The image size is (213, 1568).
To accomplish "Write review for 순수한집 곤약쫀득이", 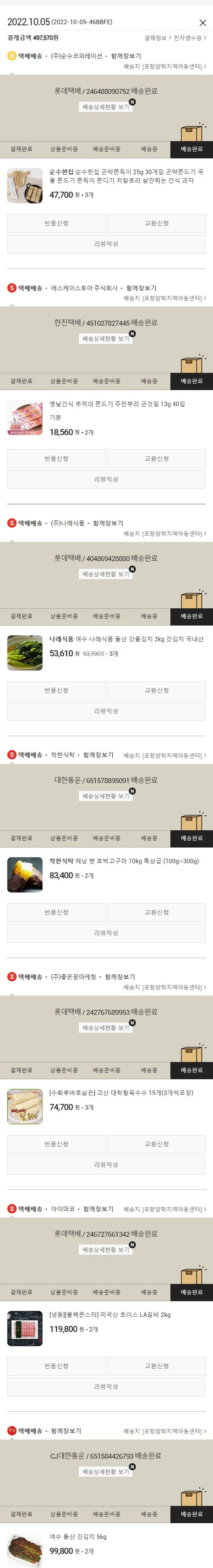I will pyautogui.click(x=106, y=244).
